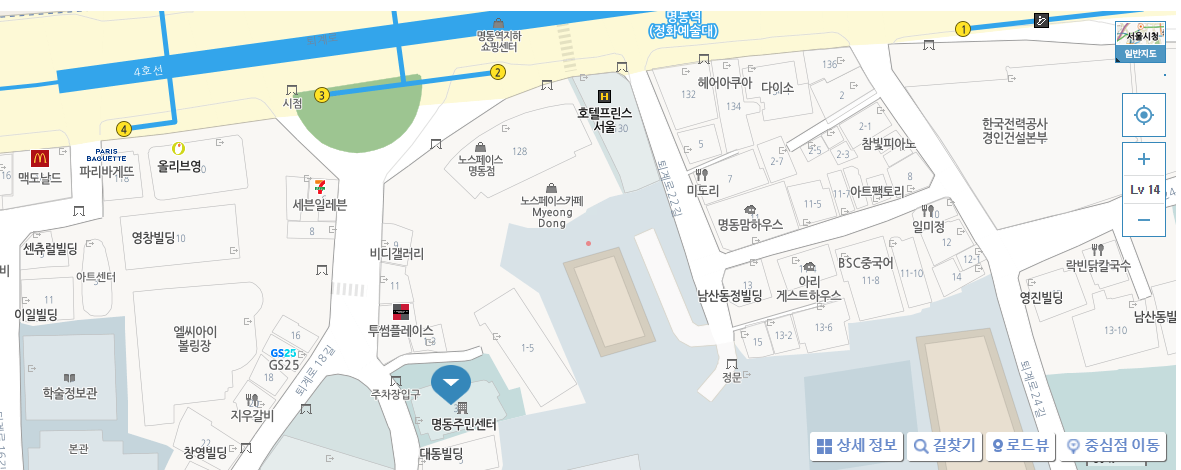Open 길찾기 directions

tap(944, 446)
